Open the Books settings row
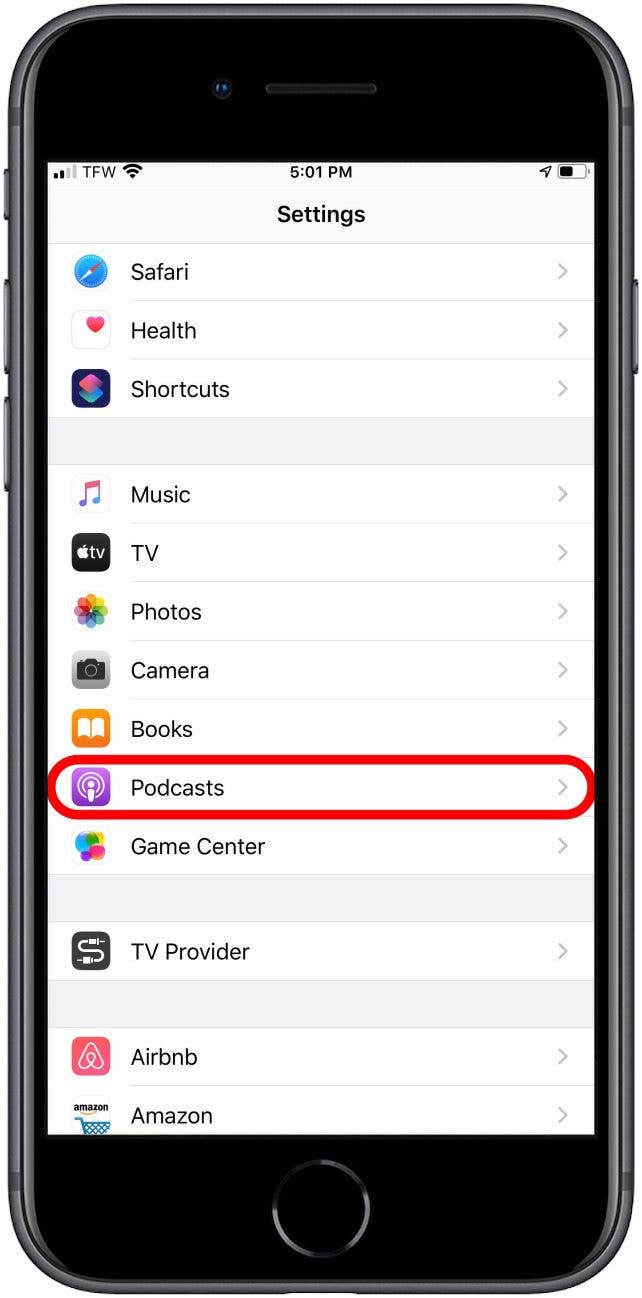The width and height of the screenshot is (642, 1298). click(320, 729)
